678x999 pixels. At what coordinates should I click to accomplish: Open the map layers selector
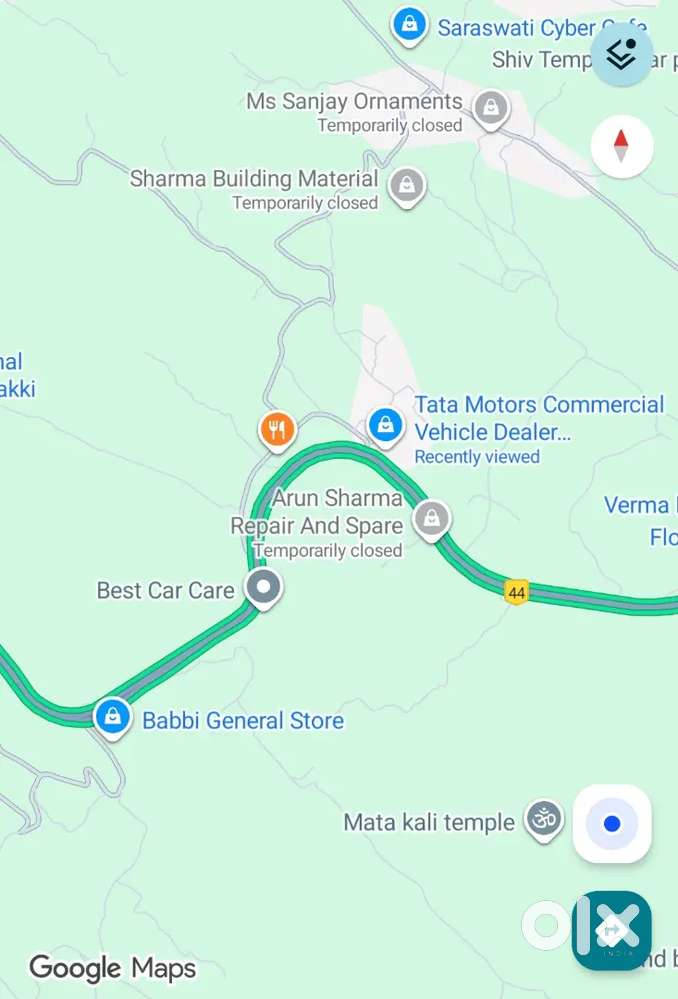621,54
